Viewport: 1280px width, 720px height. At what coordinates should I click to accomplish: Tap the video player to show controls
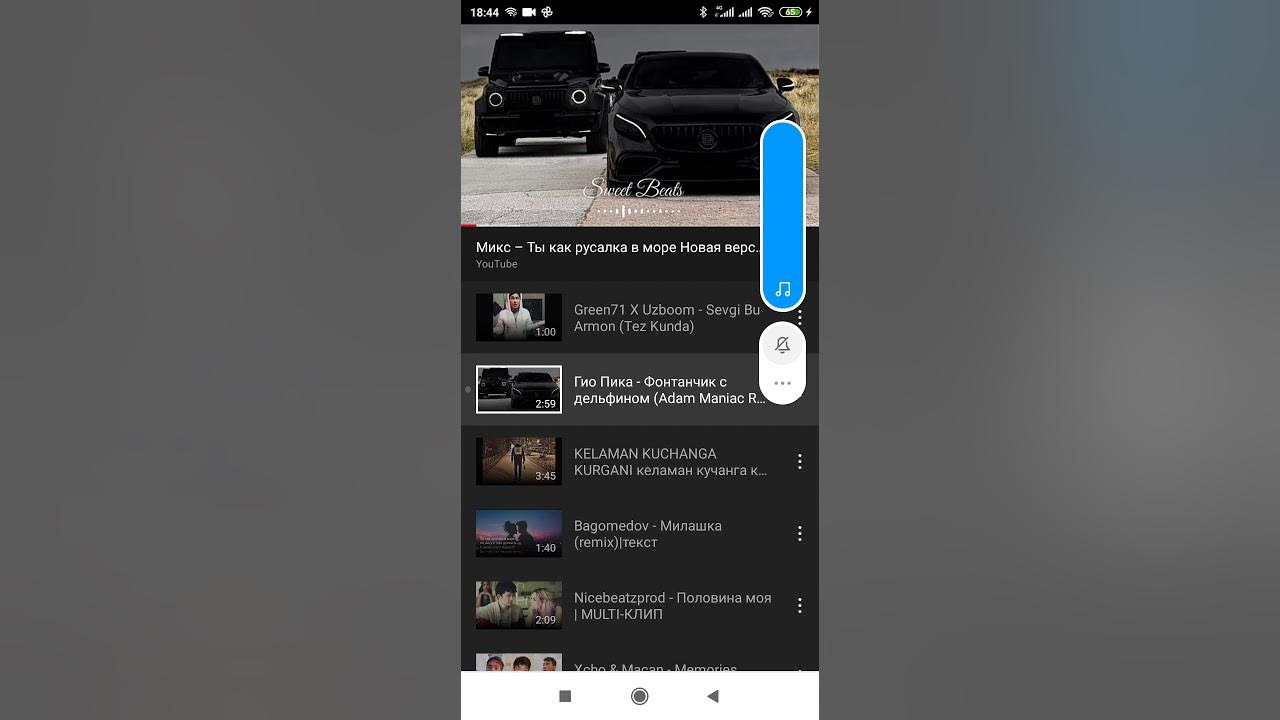click(x=610, y=125)
